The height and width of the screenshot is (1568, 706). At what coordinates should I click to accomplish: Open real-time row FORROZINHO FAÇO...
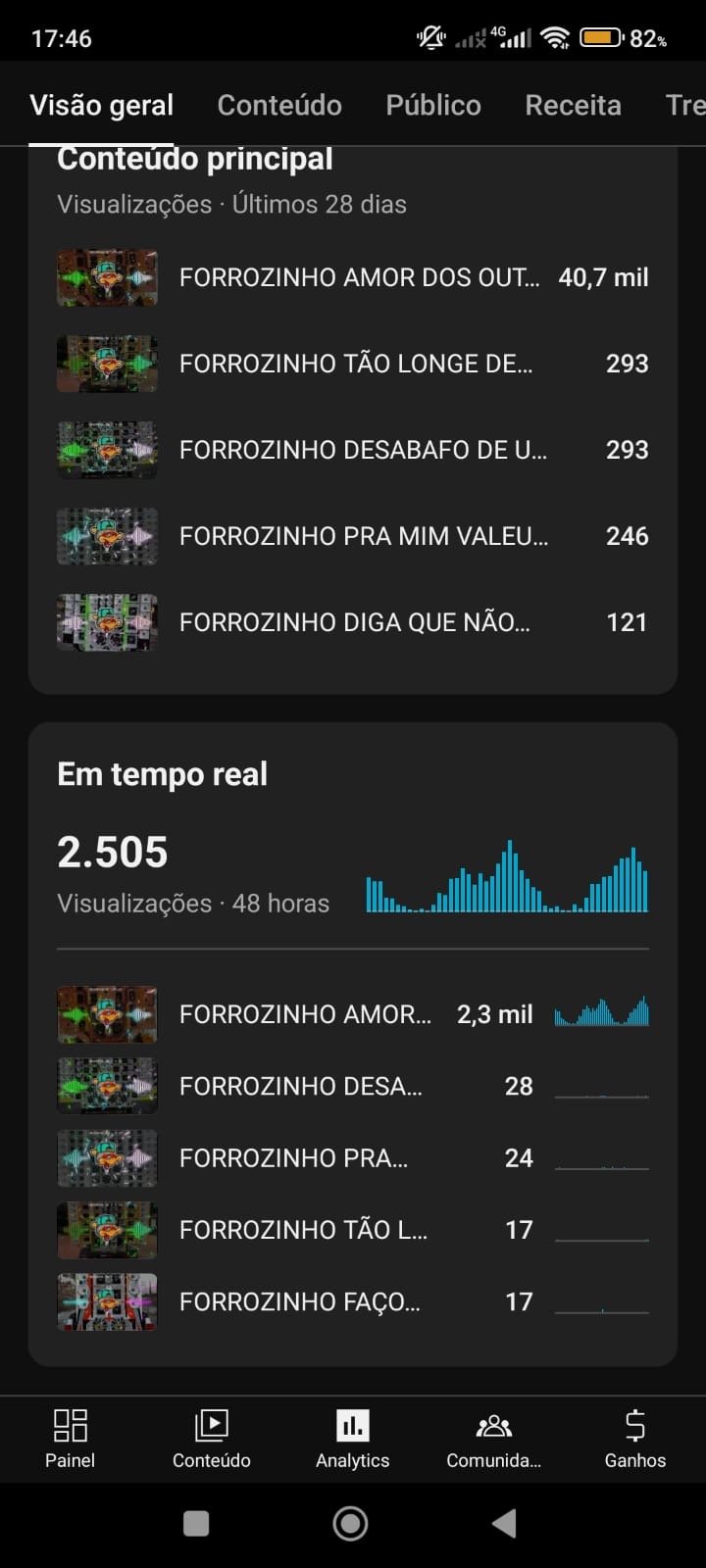(353, 1301)
